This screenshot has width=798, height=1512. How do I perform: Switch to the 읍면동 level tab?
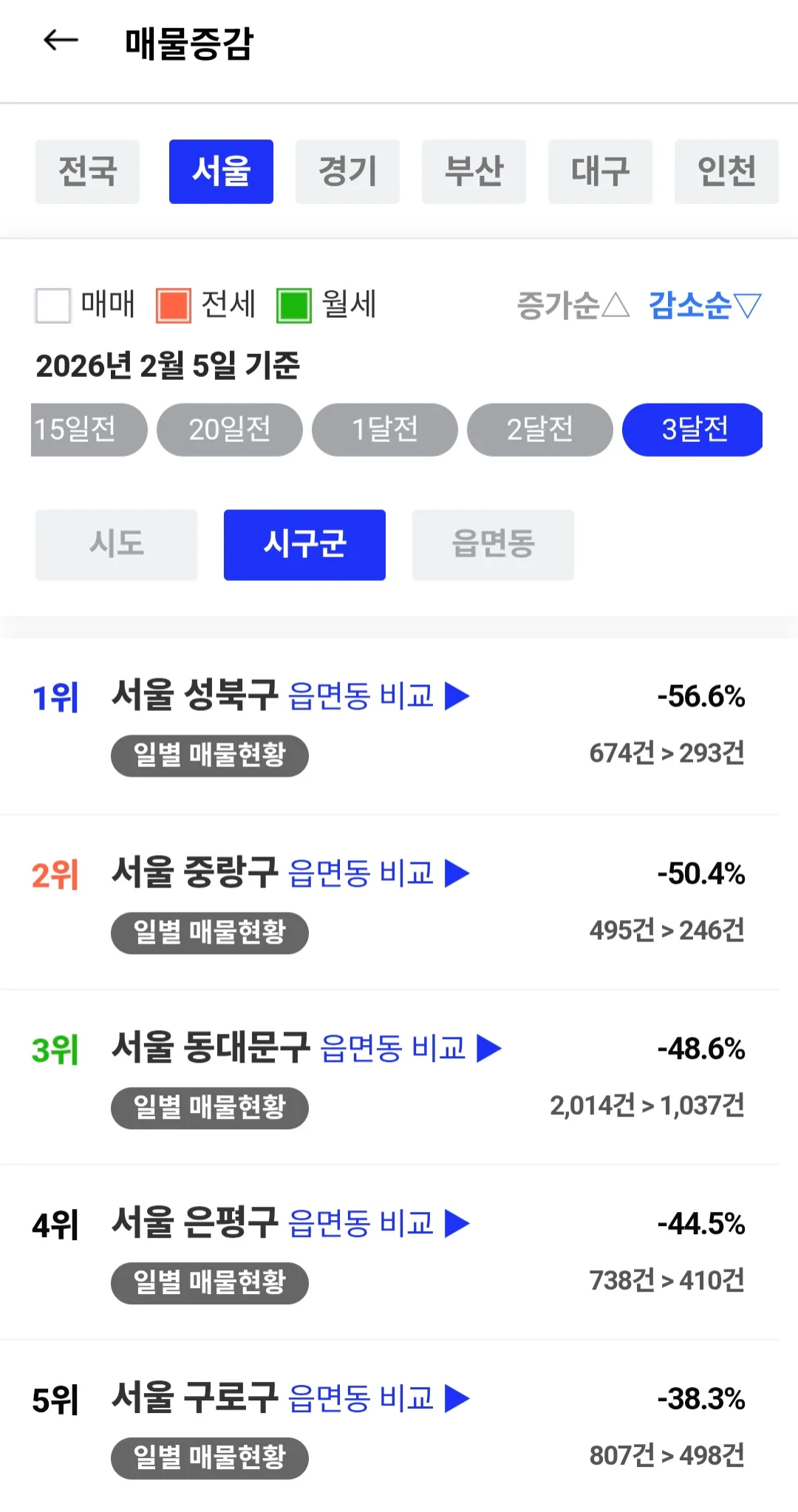[493, 545]
